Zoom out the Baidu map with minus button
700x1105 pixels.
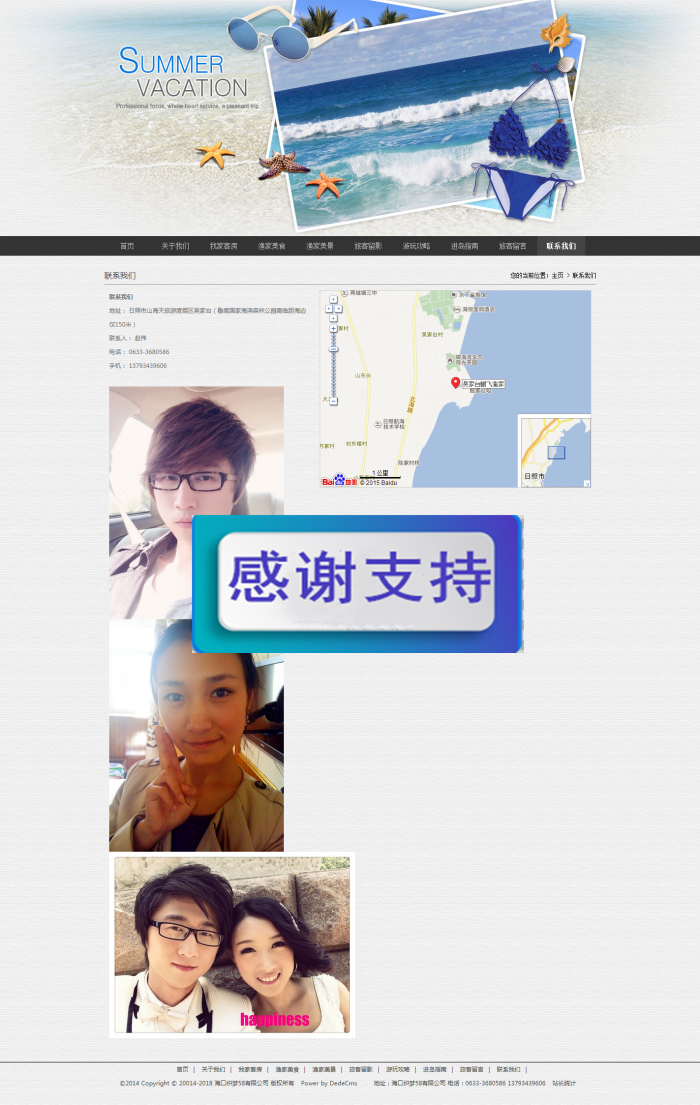(333, 401)
